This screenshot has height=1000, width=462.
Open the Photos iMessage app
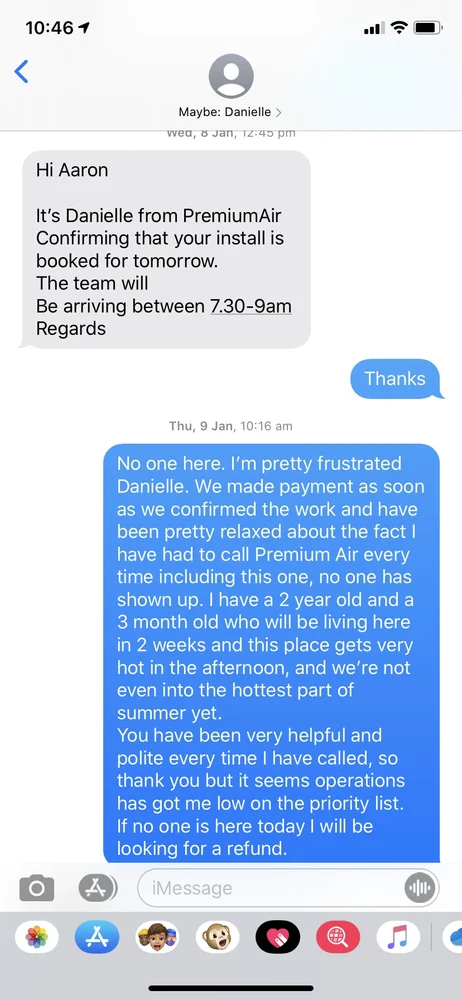tap(36, 937)
